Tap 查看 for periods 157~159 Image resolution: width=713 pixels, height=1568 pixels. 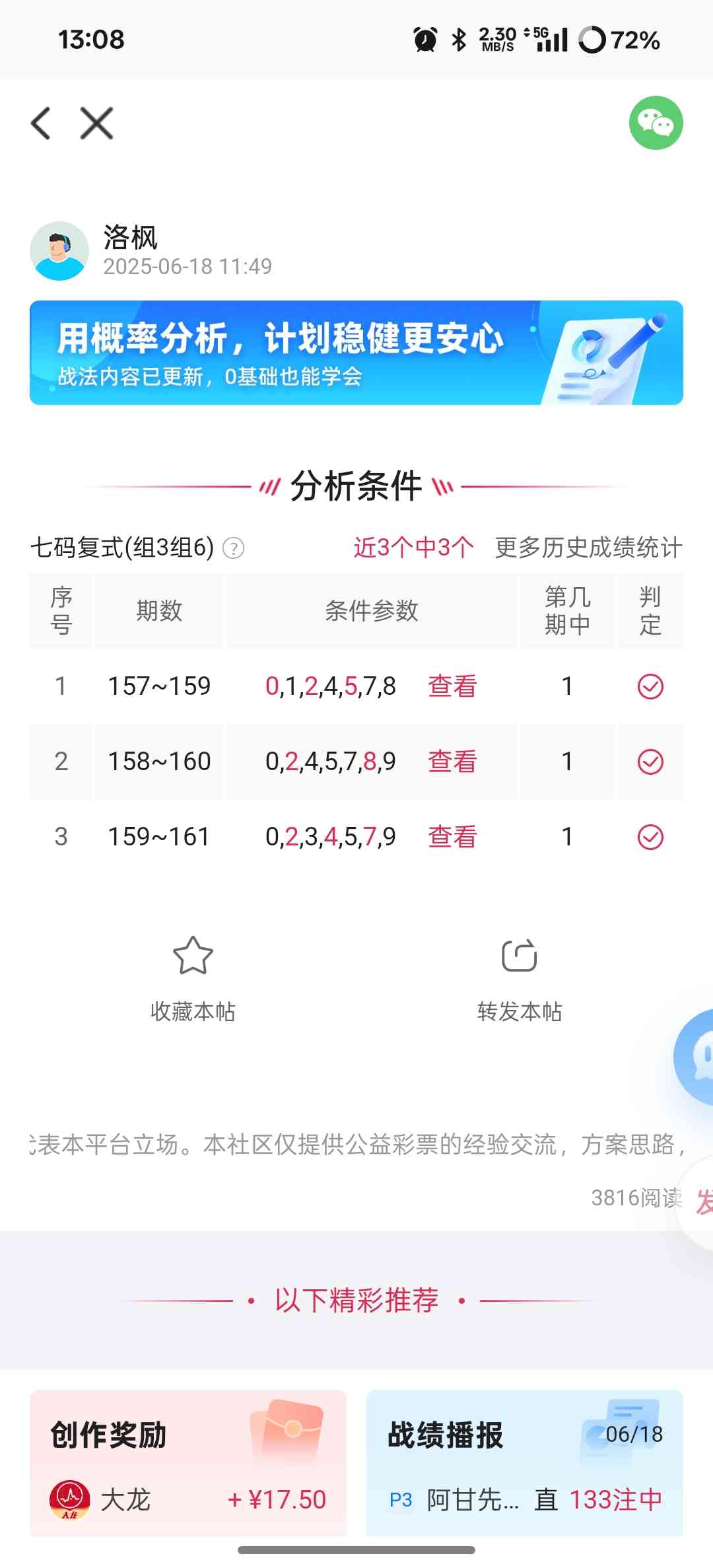click(452, 686)
